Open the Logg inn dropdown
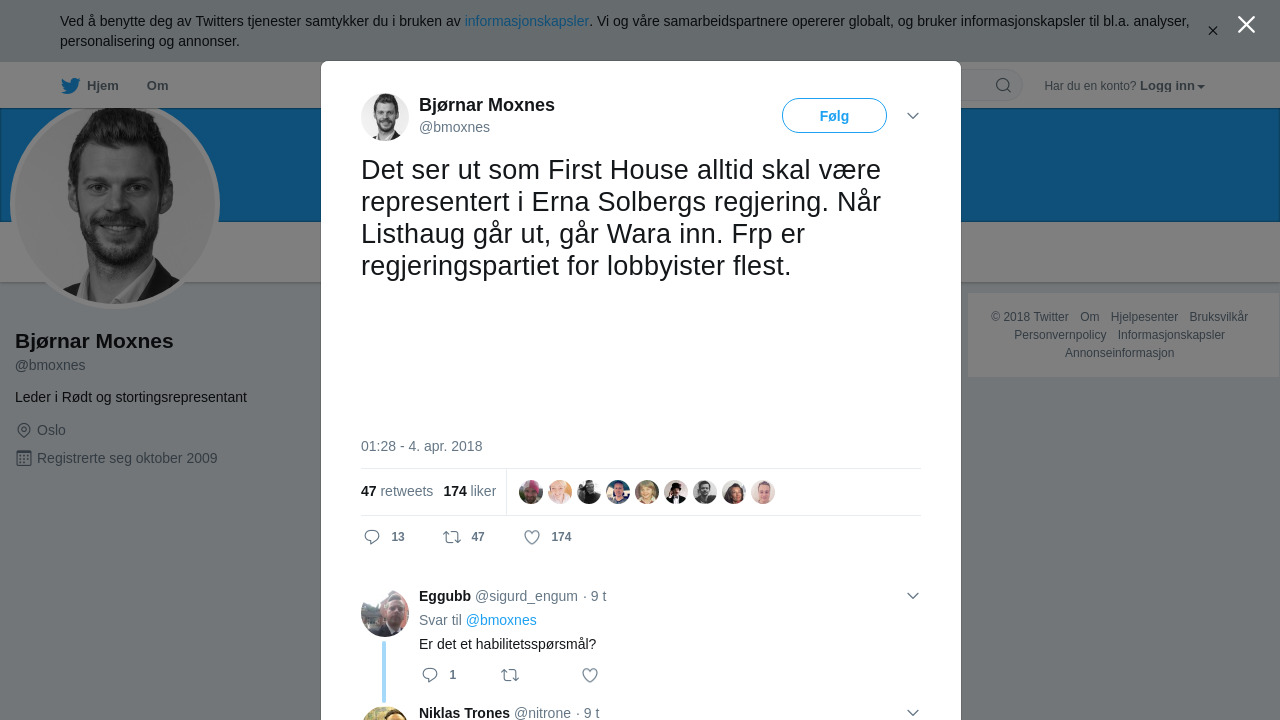This screenshot has height=720, width=1280. (1171, 86)
